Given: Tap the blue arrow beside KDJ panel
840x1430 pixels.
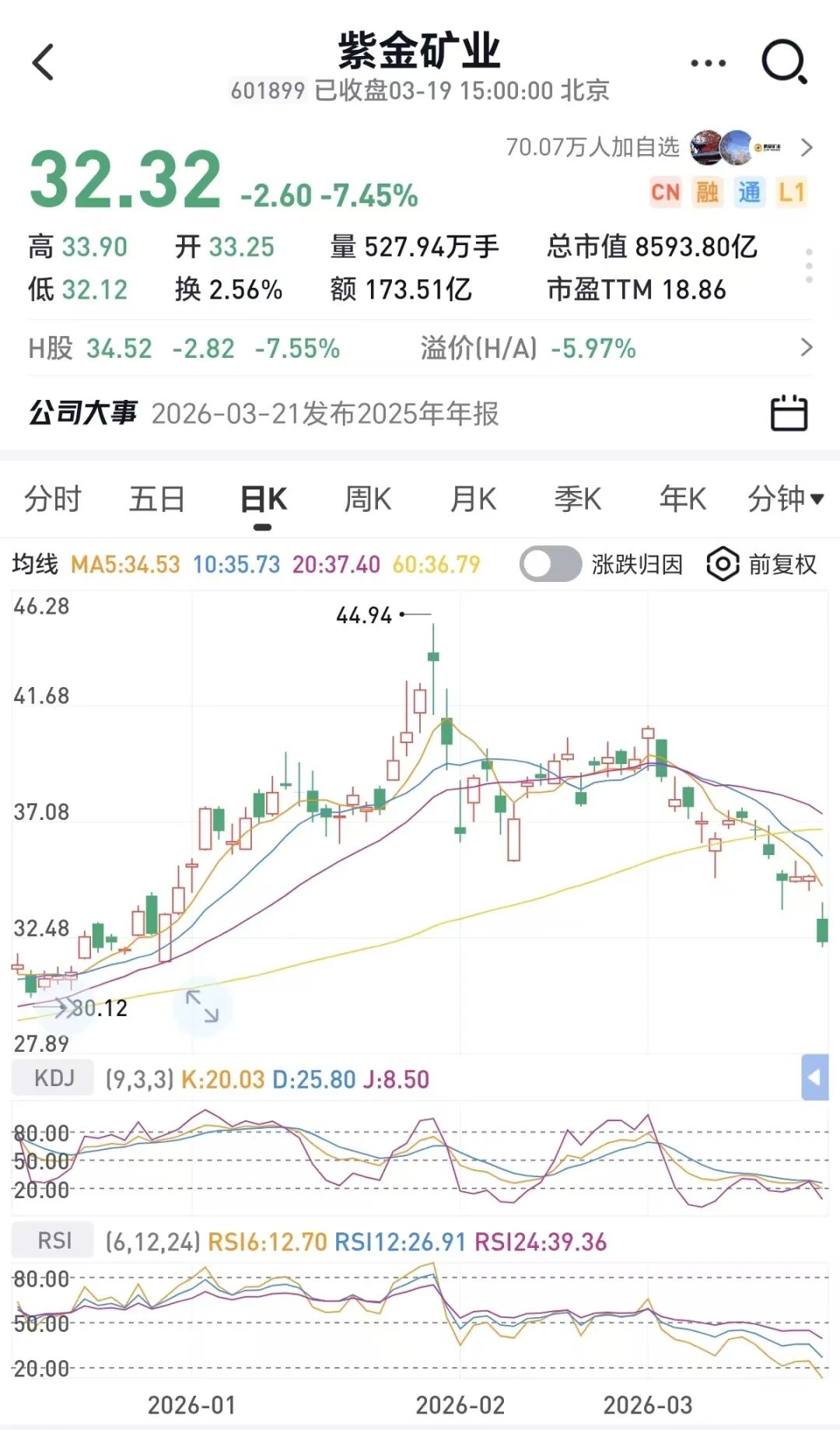Looking at the screenshot, I should pos(814,1078).
